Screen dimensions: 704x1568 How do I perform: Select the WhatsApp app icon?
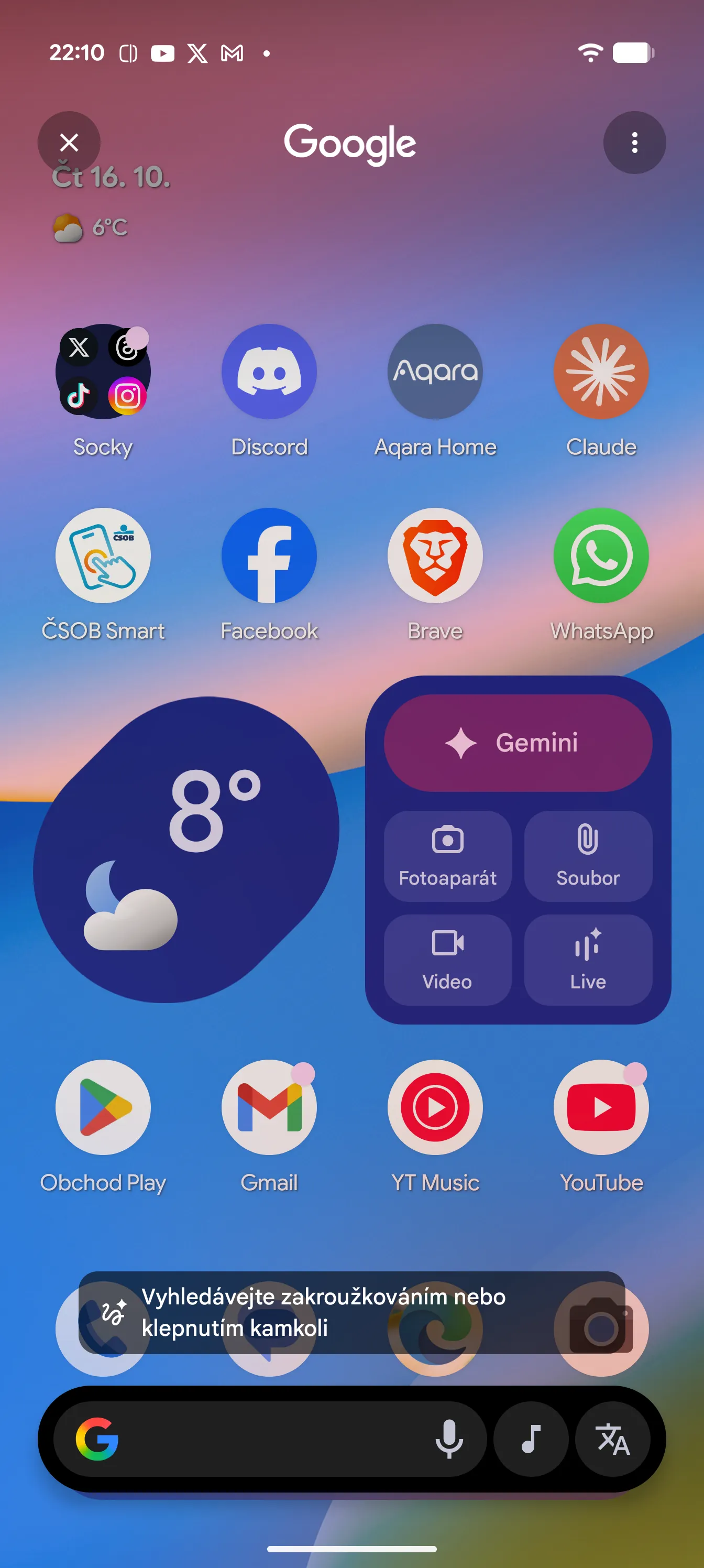(x=601, y=555)
